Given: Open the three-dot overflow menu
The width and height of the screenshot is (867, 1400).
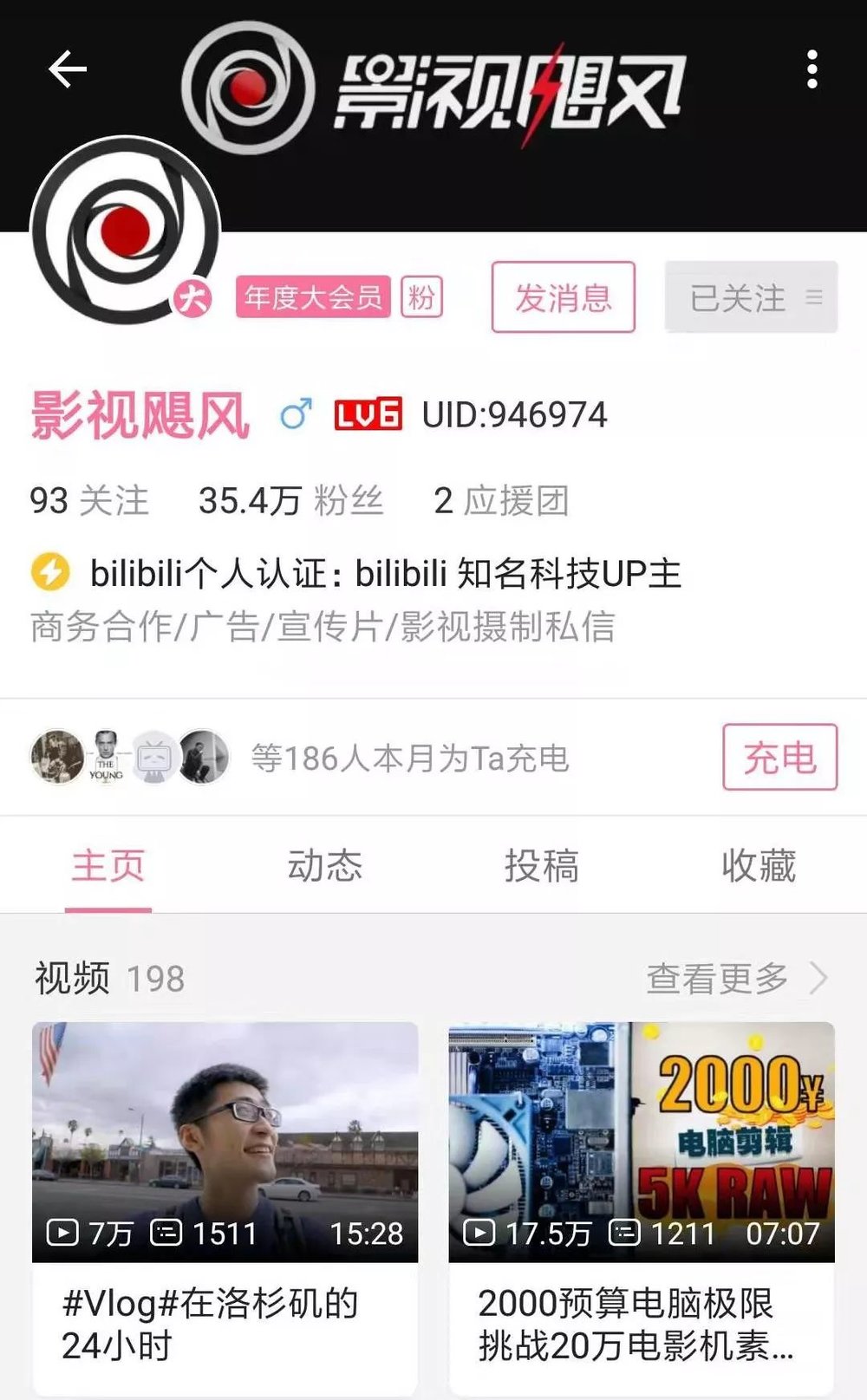Looking at the screenshot, I should pos(812,69).
